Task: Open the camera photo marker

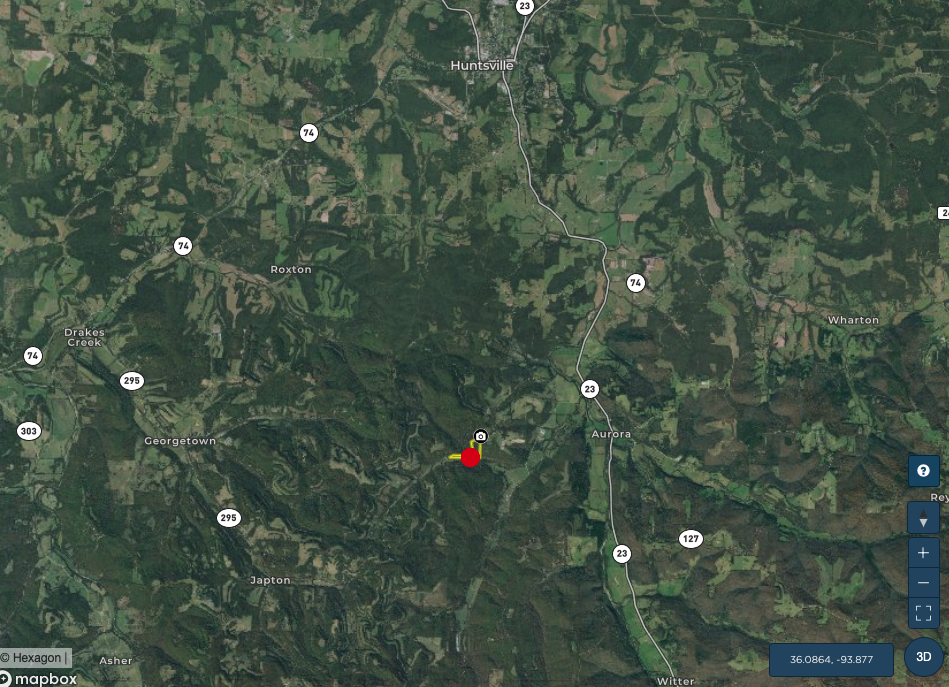Action: [x=481, y=436]
